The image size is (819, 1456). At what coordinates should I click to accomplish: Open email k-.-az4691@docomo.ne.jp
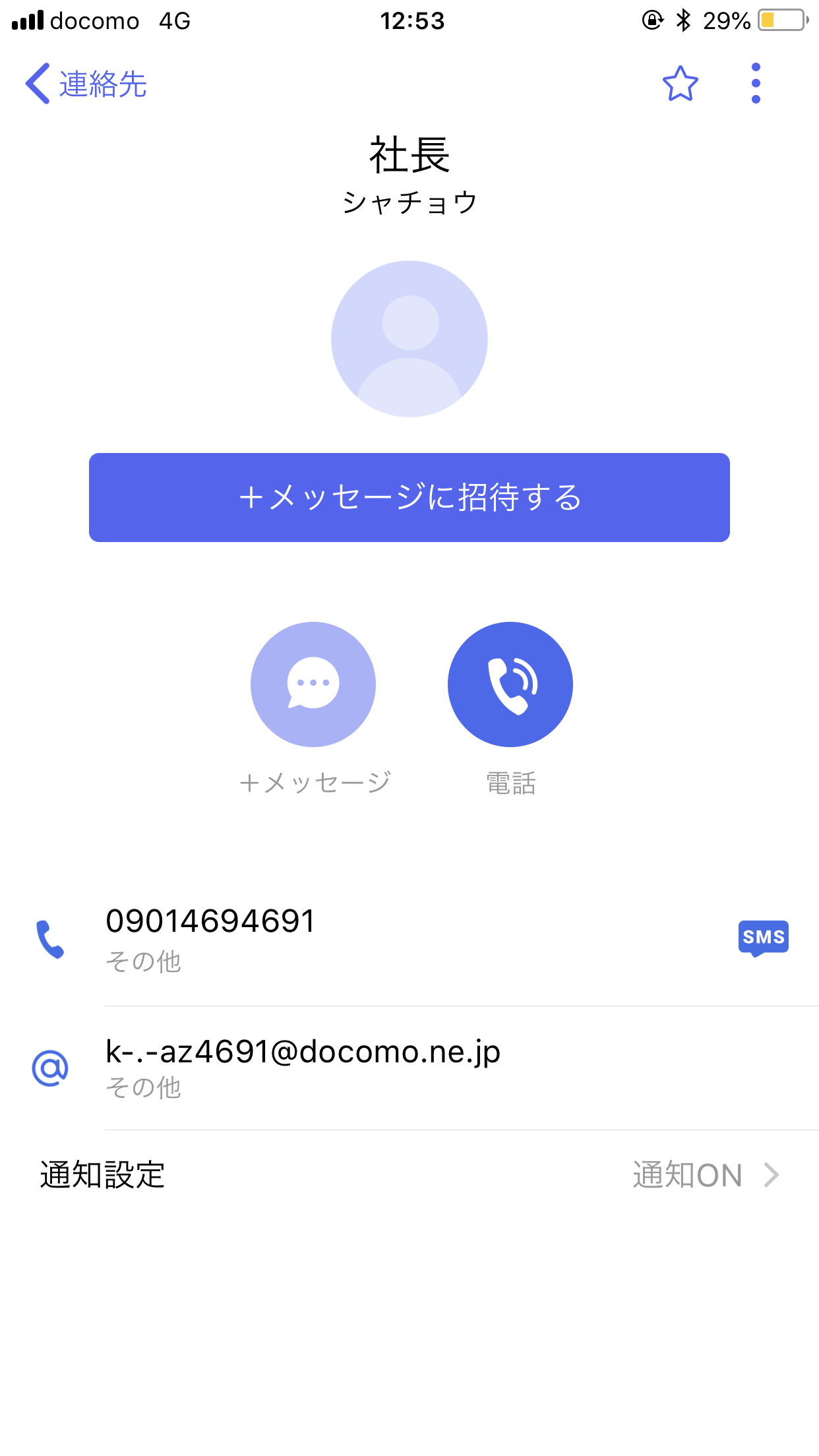click(x=303, y=1066)
